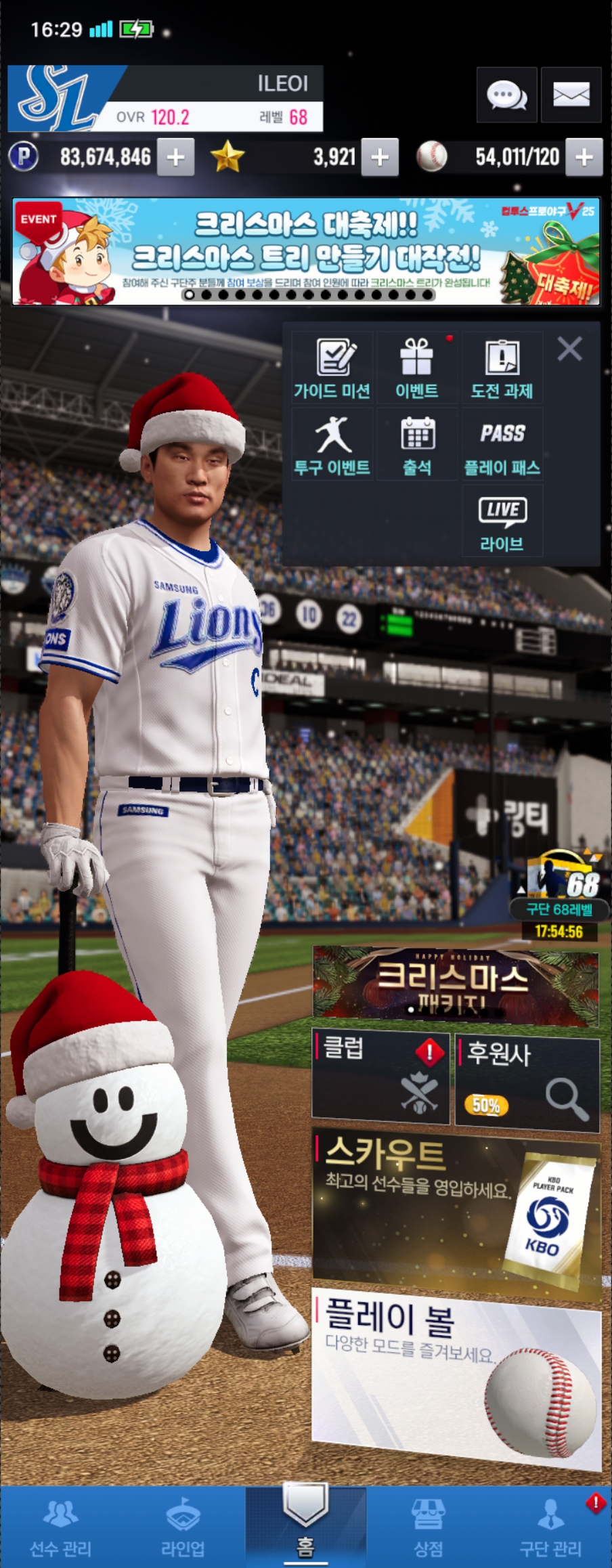Switch to the 상점 shop tab
This screenshot has height=1568, width=612.
pyautogui.click(x=428, y=1526)
